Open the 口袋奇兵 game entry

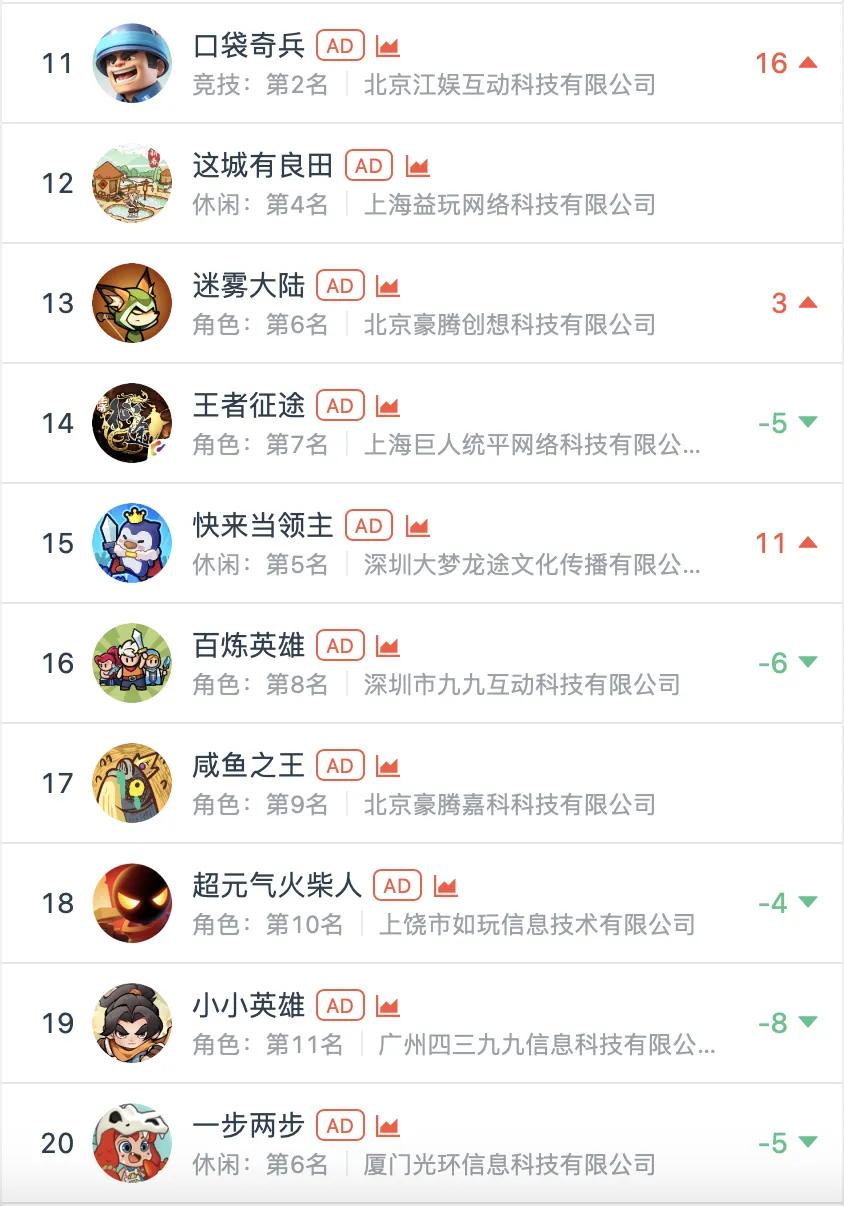click(248, 46)
